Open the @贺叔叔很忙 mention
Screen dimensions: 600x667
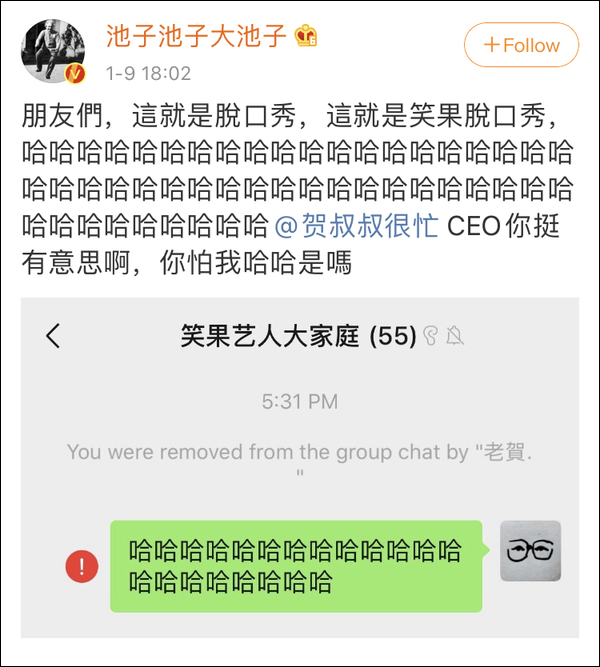point(356,225)
